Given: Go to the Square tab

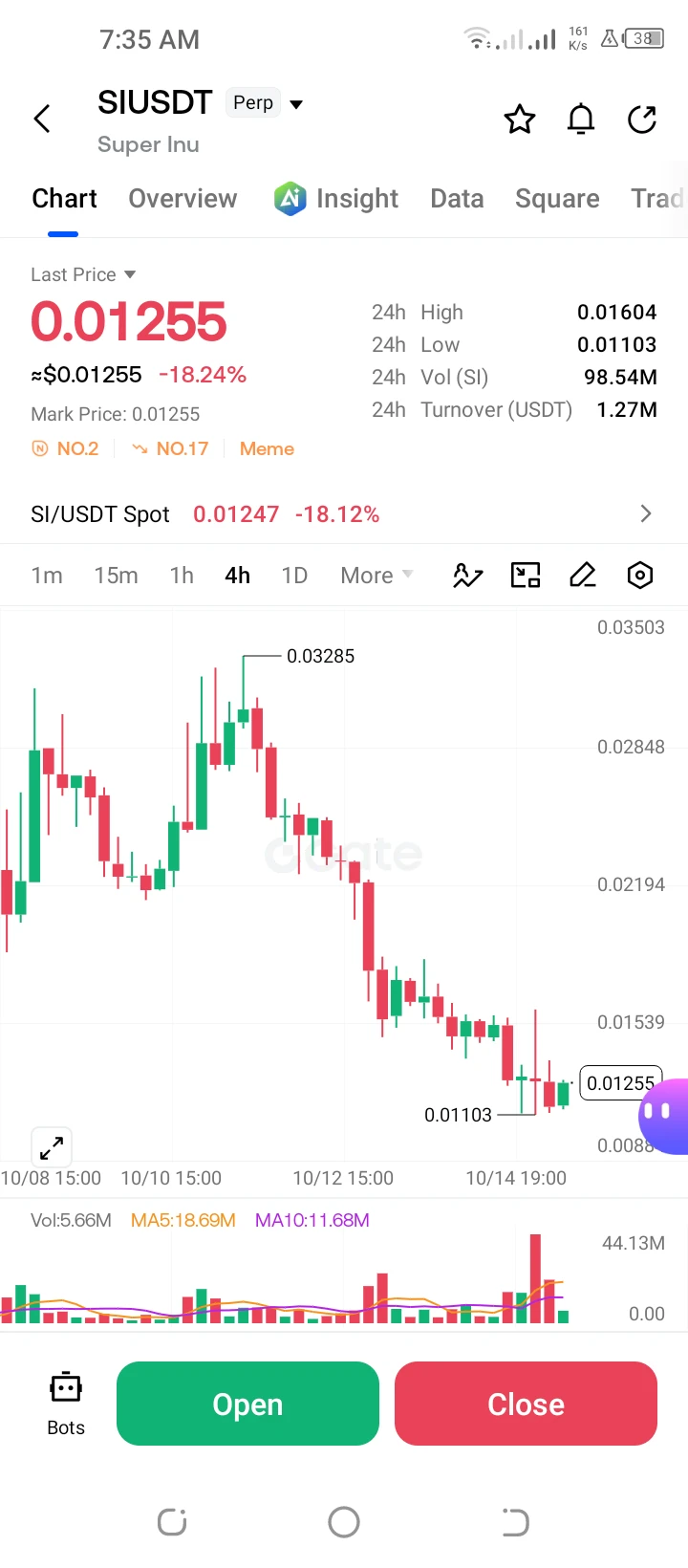Looking at the screenshot, I should (557, 198).
